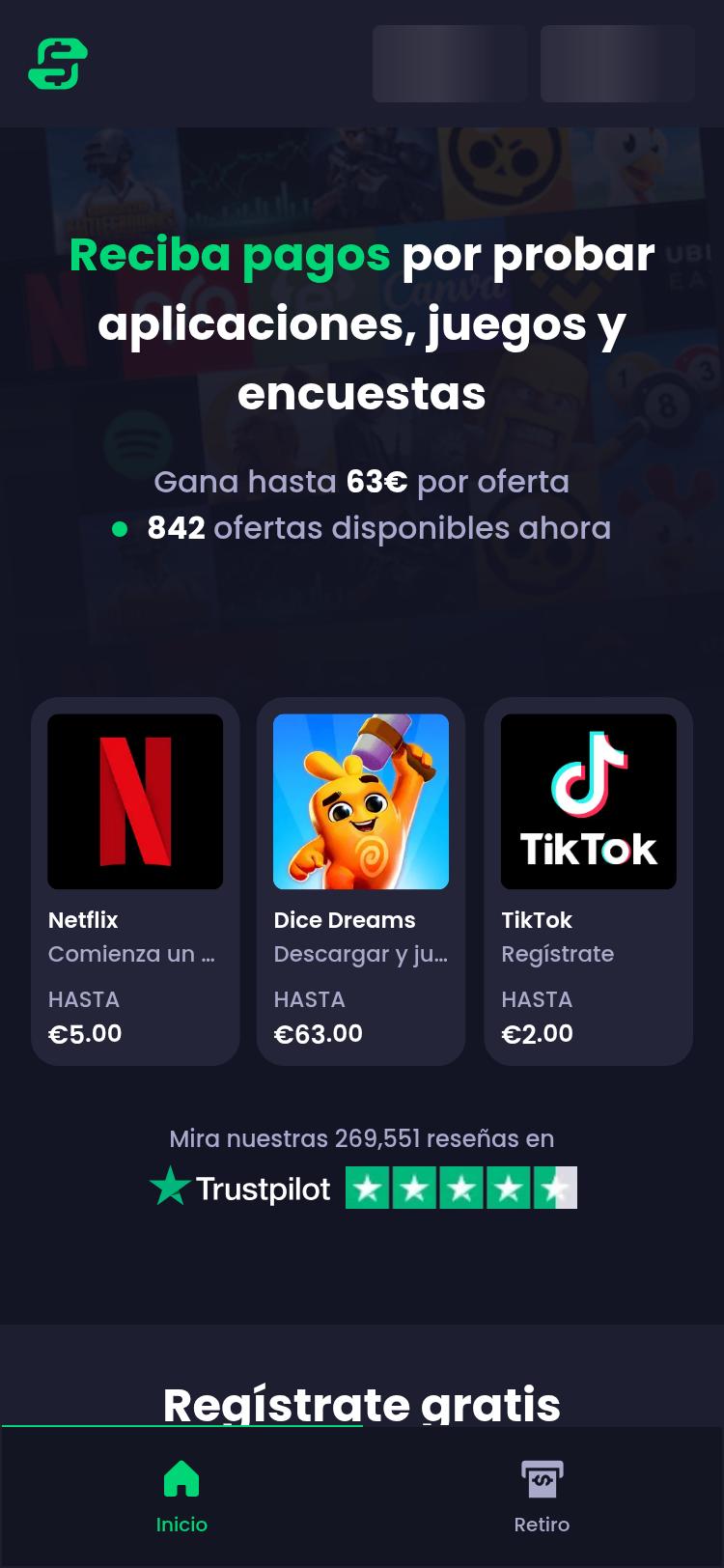Screen dimensions: 724x1568
Task: Open the TikTok app icon
Action: (x=588, y=800)
